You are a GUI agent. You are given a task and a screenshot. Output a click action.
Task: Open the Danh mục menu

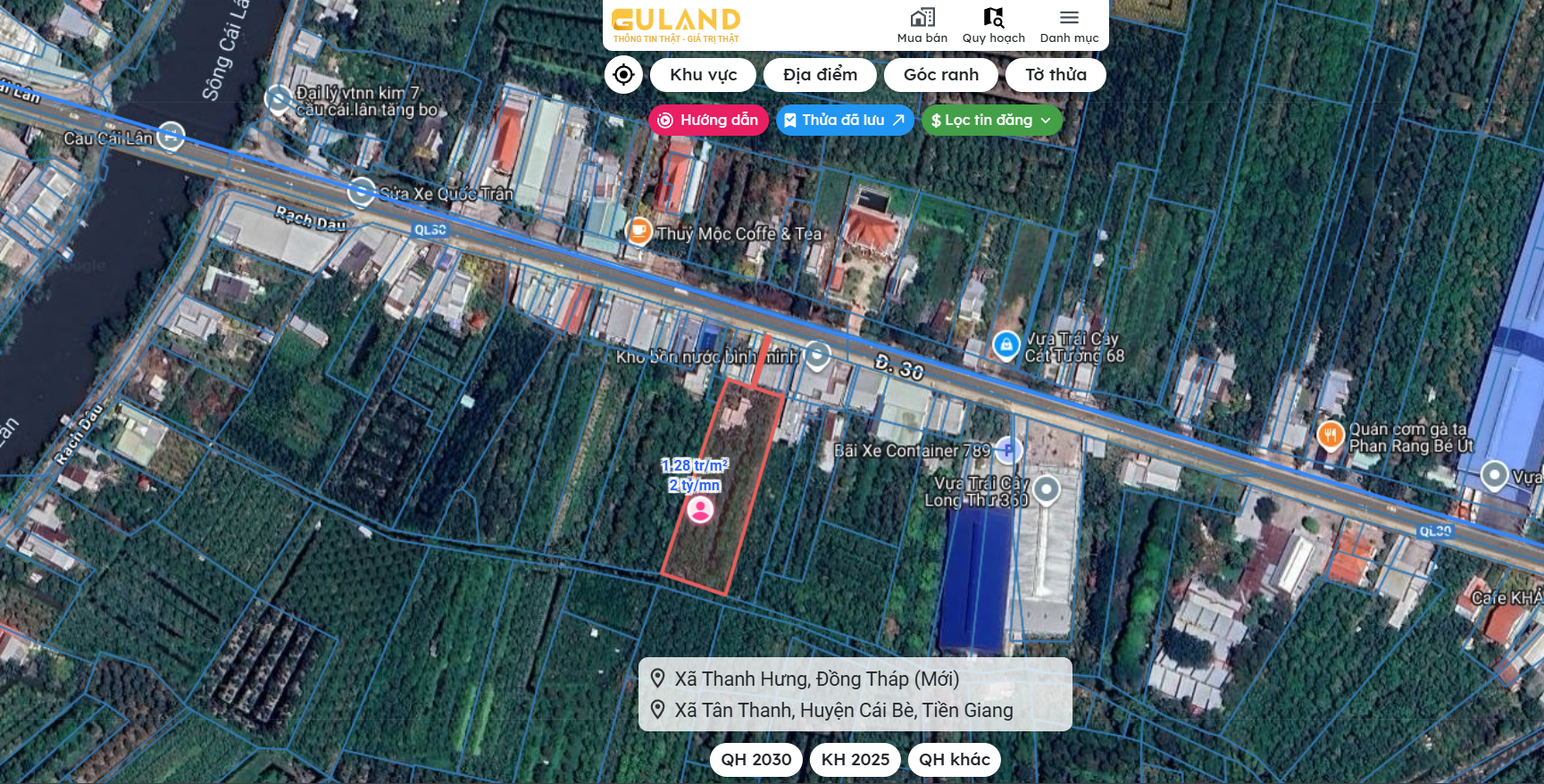coord(1069,26)
